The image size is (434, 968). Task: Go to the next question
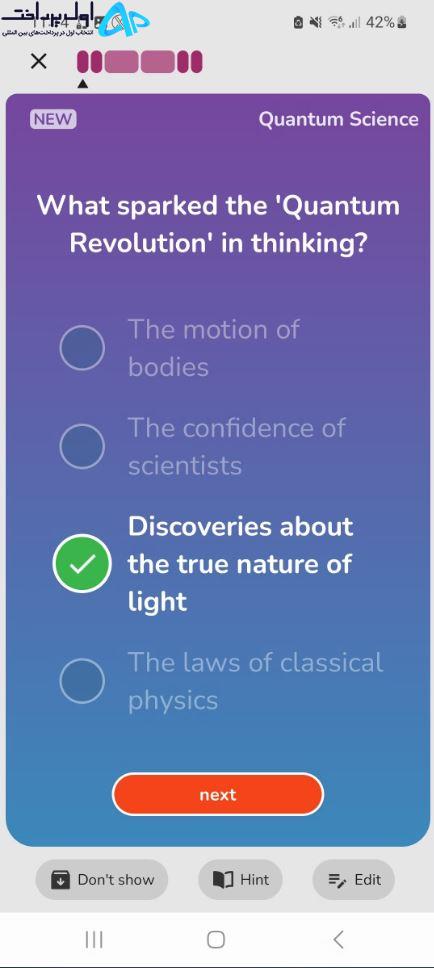tap(217, 795)
